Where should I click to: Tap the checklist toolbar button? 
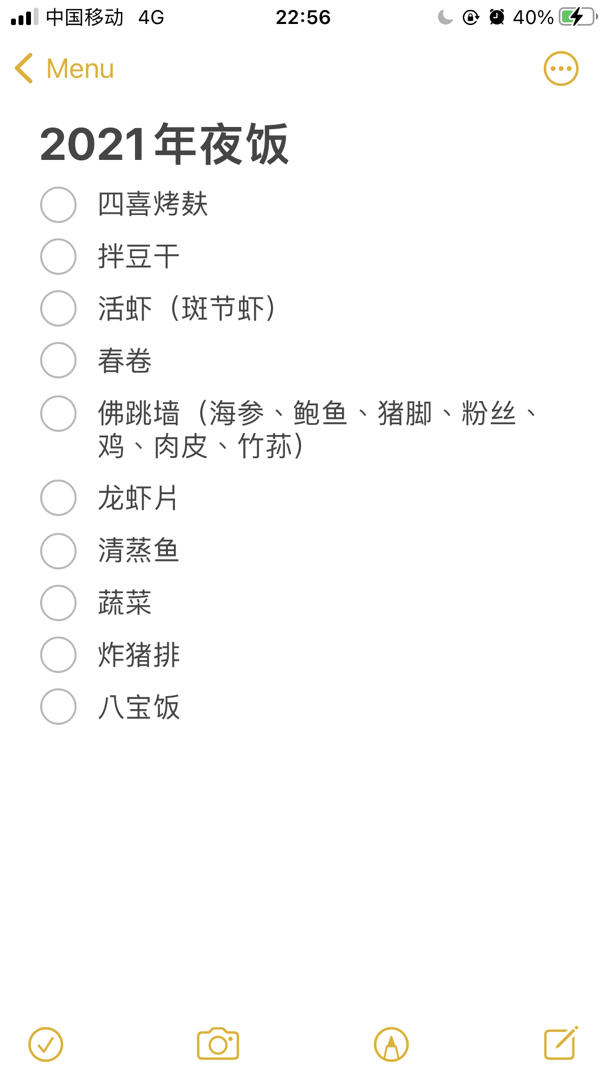pos(46,1044)
